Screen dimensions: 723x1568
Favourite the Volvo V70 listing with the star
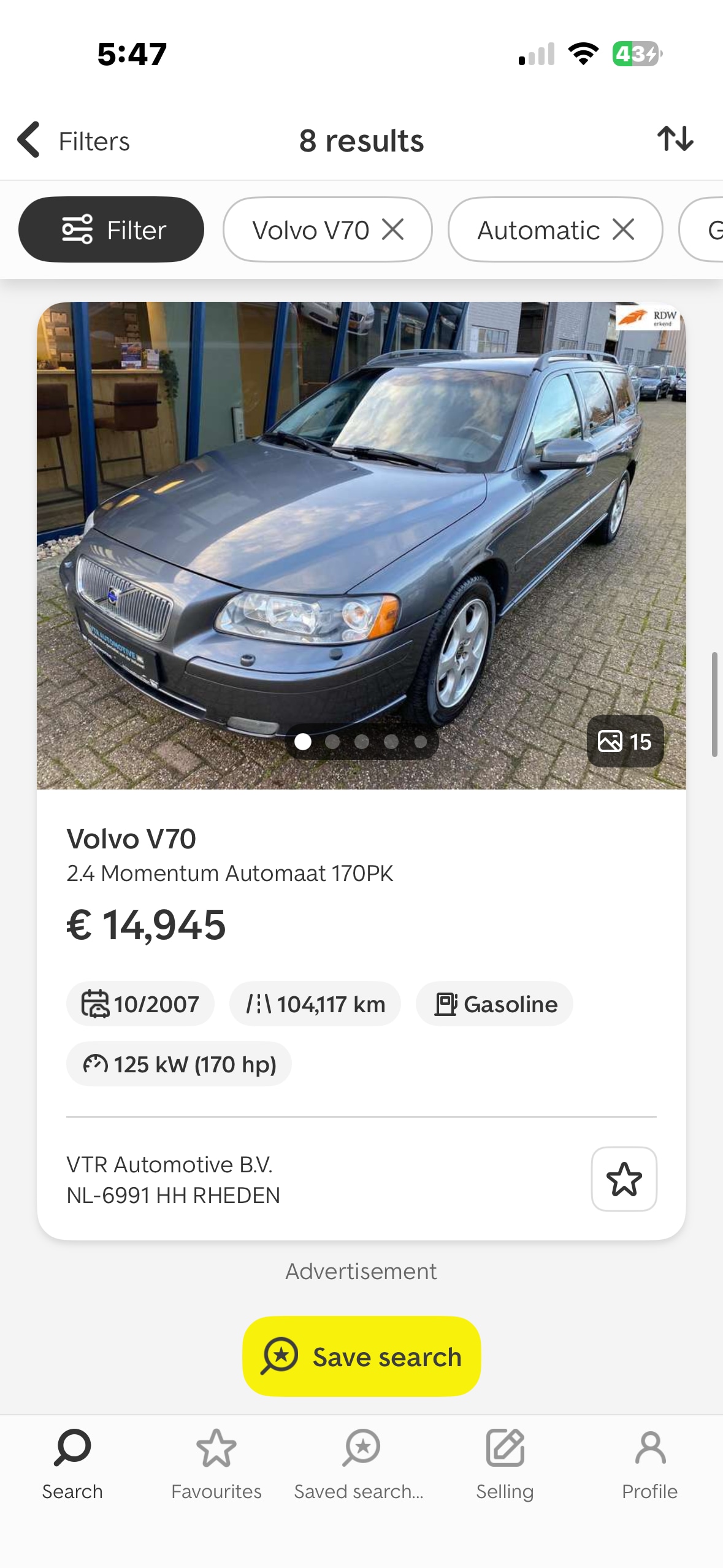tap(624, 1178)
